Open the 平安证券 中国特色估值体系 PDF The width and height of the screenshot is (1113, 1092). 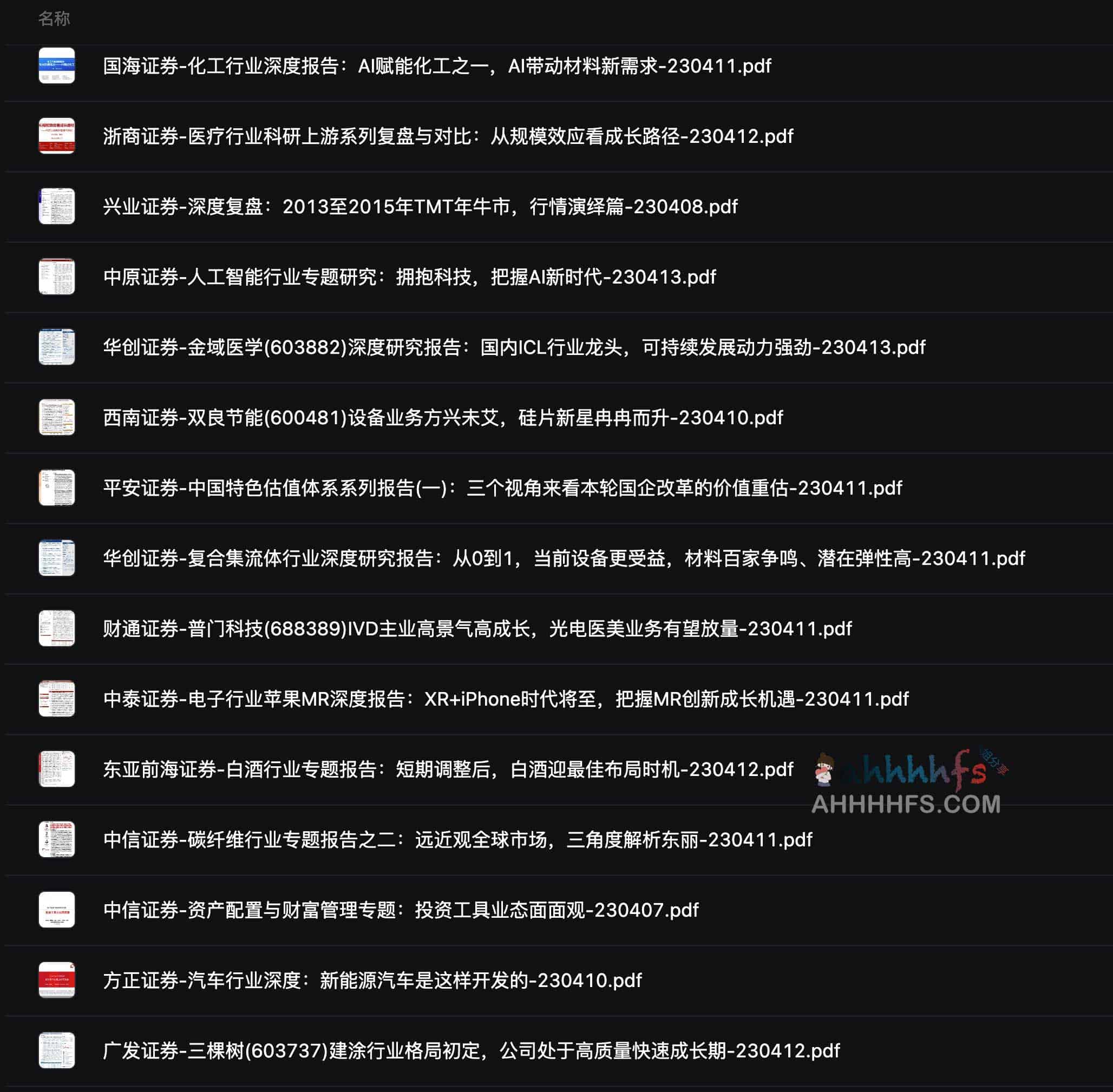pos(502,488)
